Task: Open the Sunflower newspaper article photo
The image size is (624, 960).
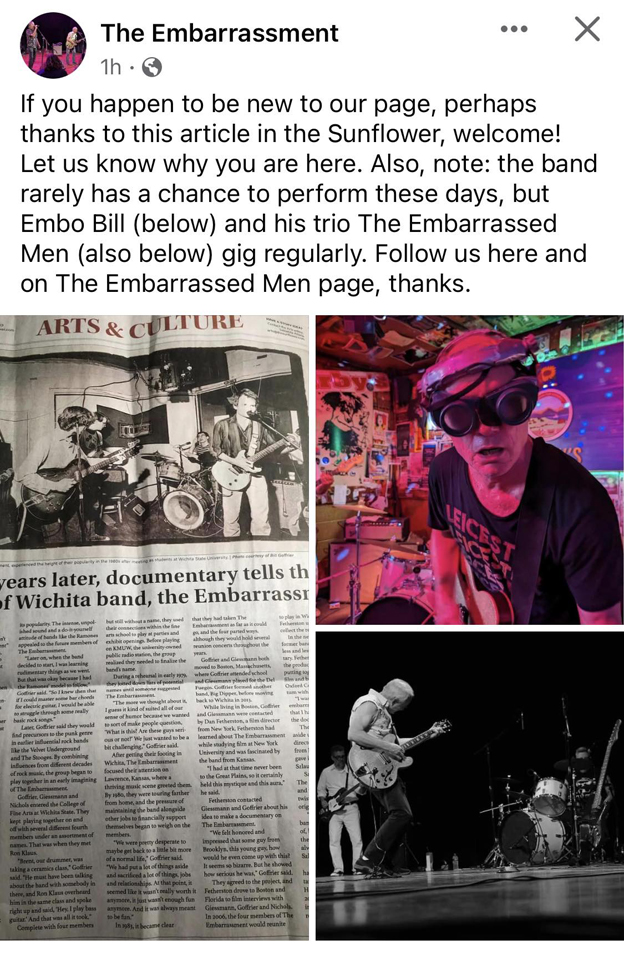Action: point(155,627)
